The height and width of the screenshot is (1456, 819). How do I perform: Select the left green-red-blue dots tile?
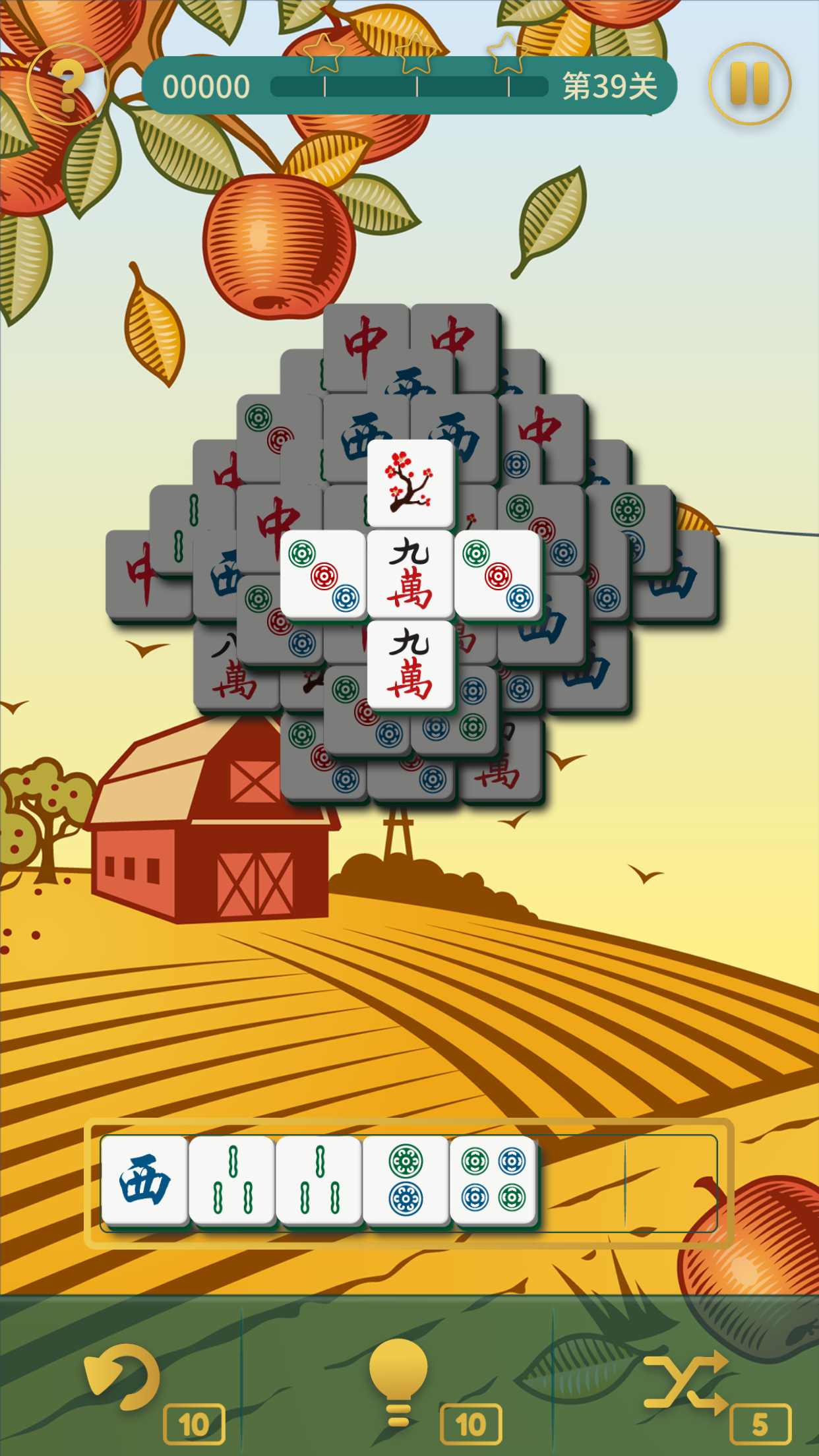[x=323, y=575]
